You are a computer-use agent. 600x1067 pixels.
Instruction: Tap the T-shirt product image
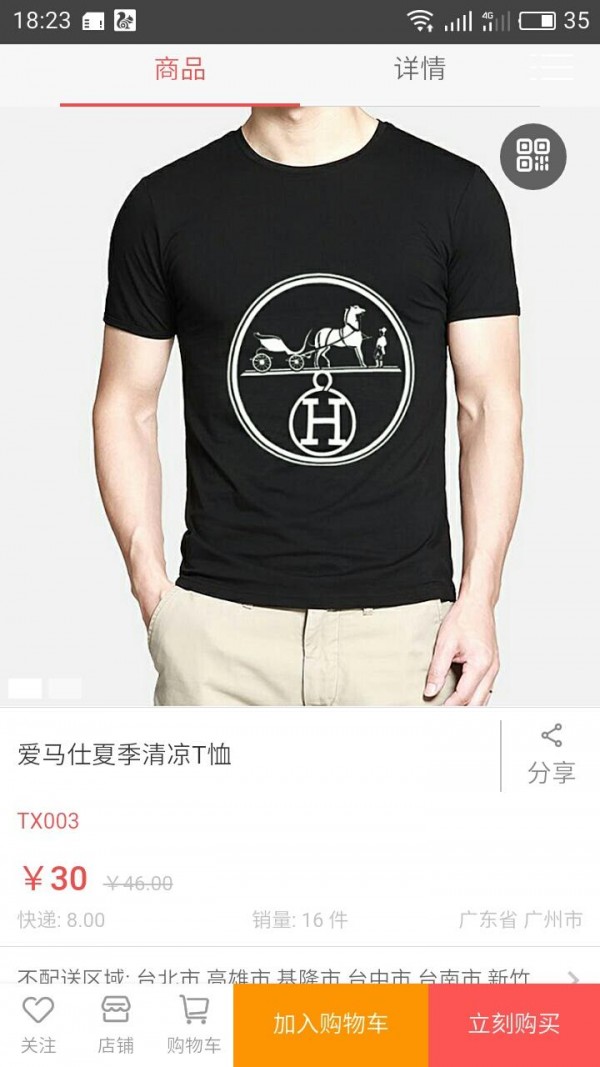pyautogui.click(x=300, y=406)
